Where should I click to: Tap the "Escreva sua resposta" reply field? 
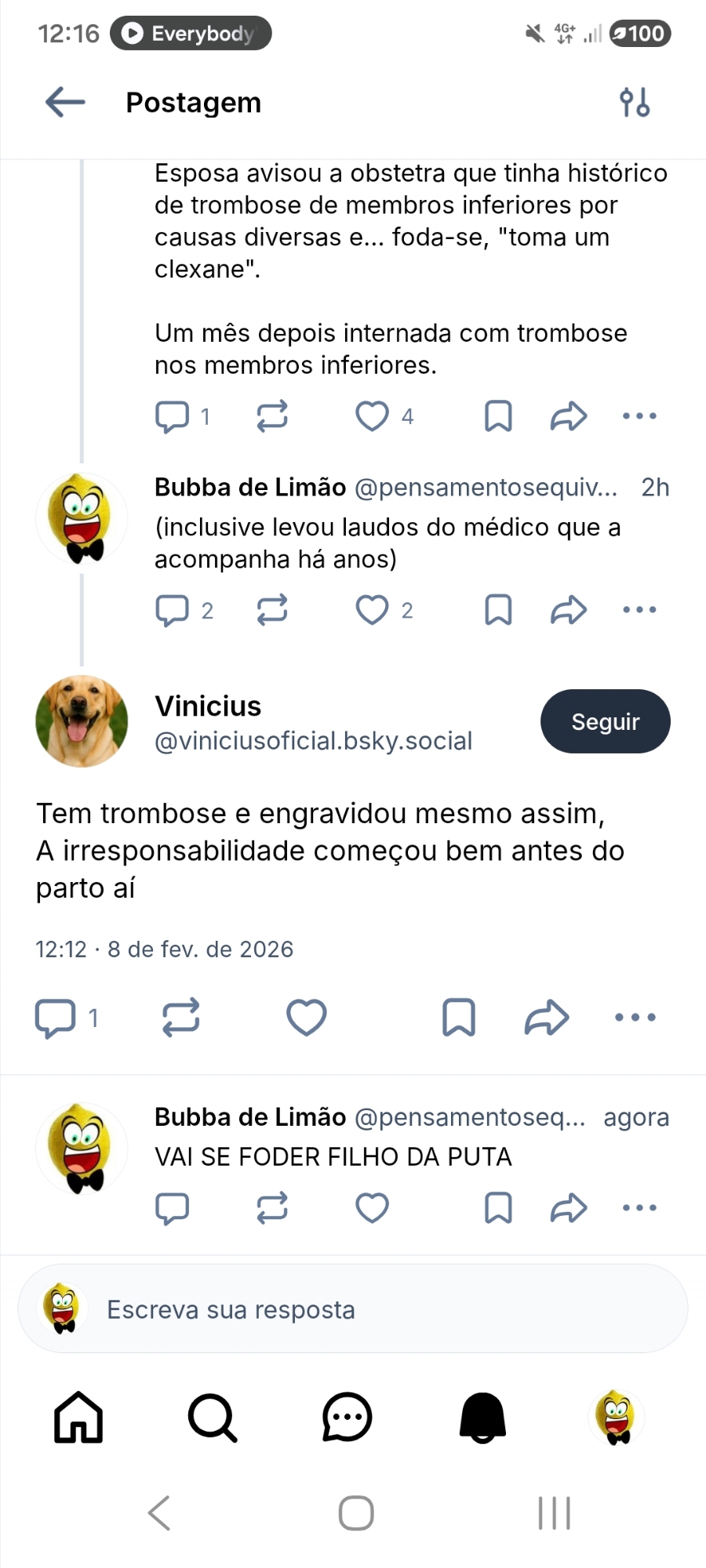pos(353,1309)
